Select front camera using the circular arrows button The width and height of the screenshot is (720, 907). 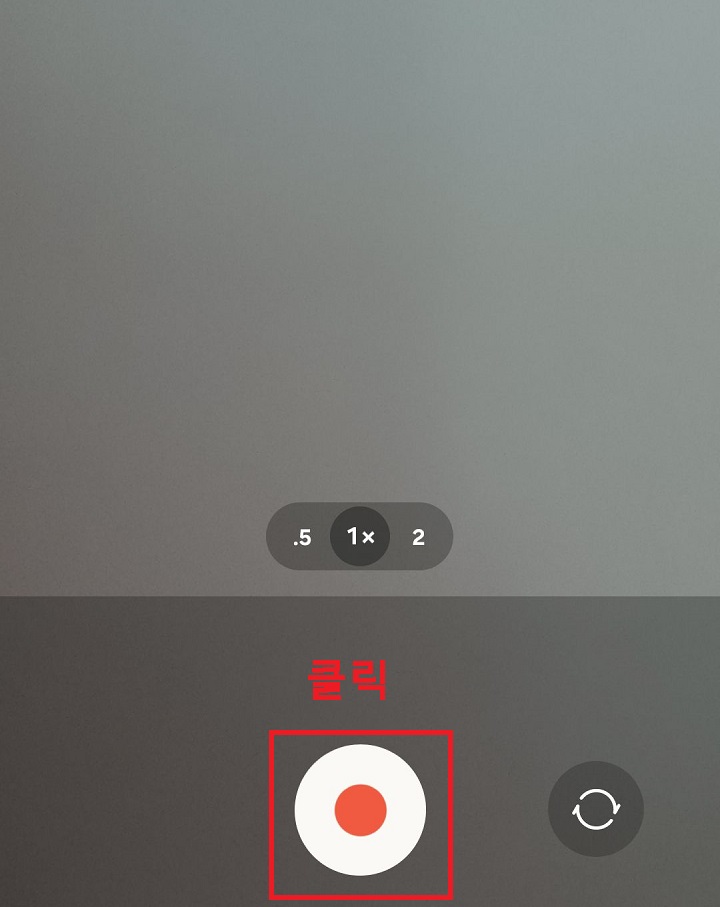pos(595,808)
